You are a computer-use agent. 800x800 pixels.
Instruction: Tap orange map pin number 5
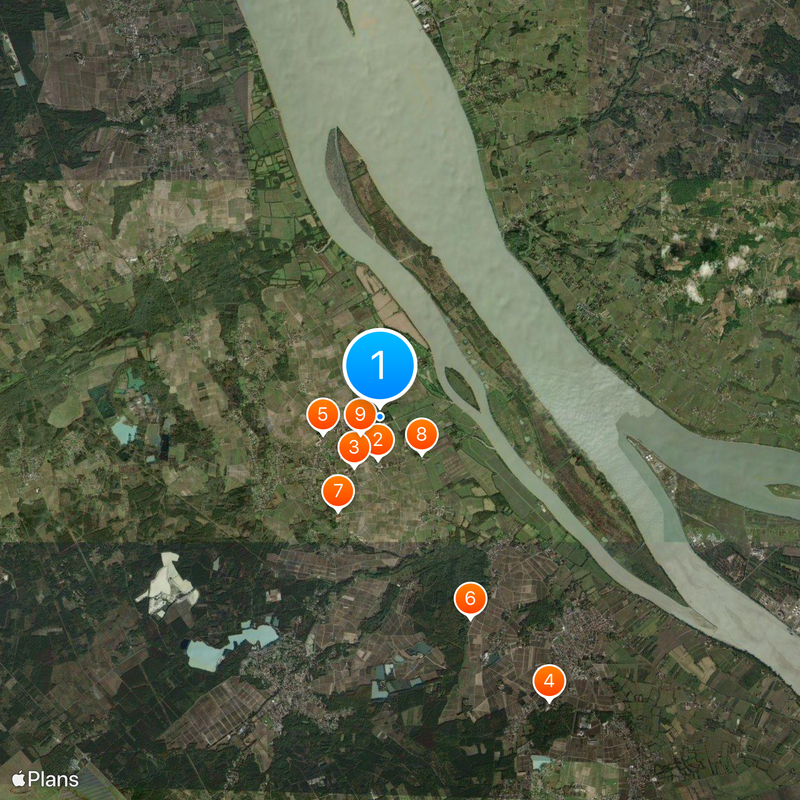322,414
